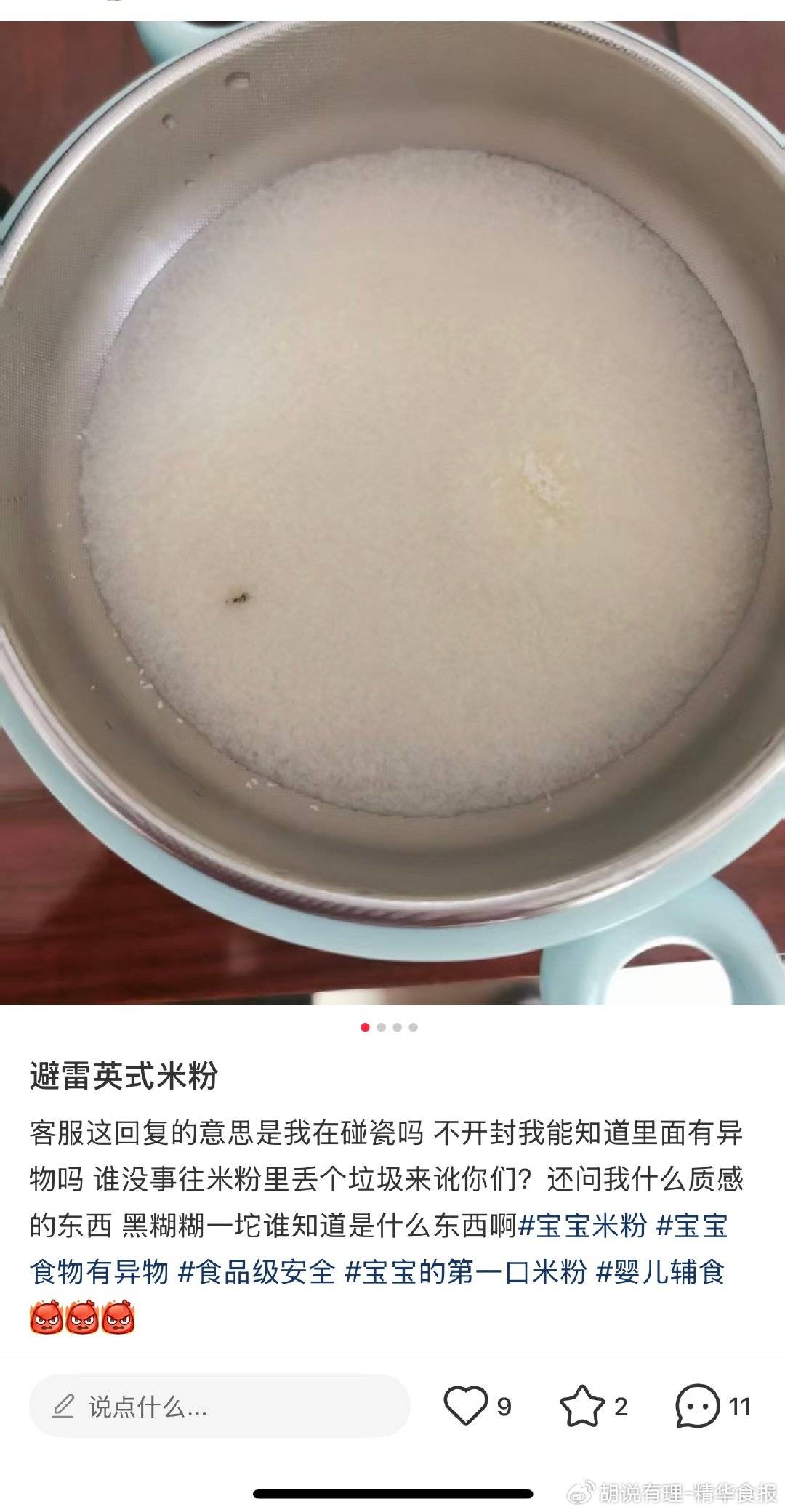Open the #宝宝的第一口米粉 hashtag
The width and height of the screenshot is (785, 1512).
[465, 1272]
